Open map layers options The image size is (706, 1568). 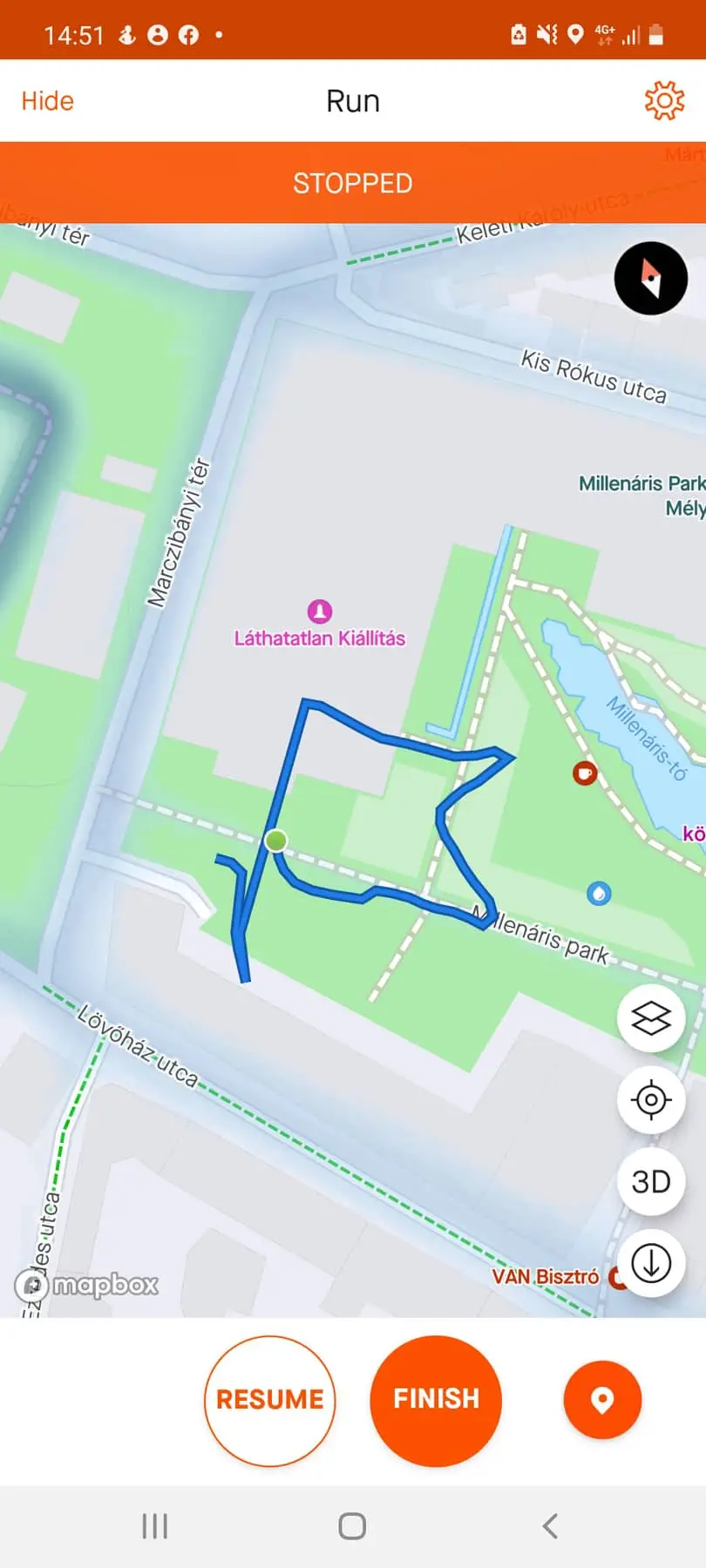coord(650,1017)
